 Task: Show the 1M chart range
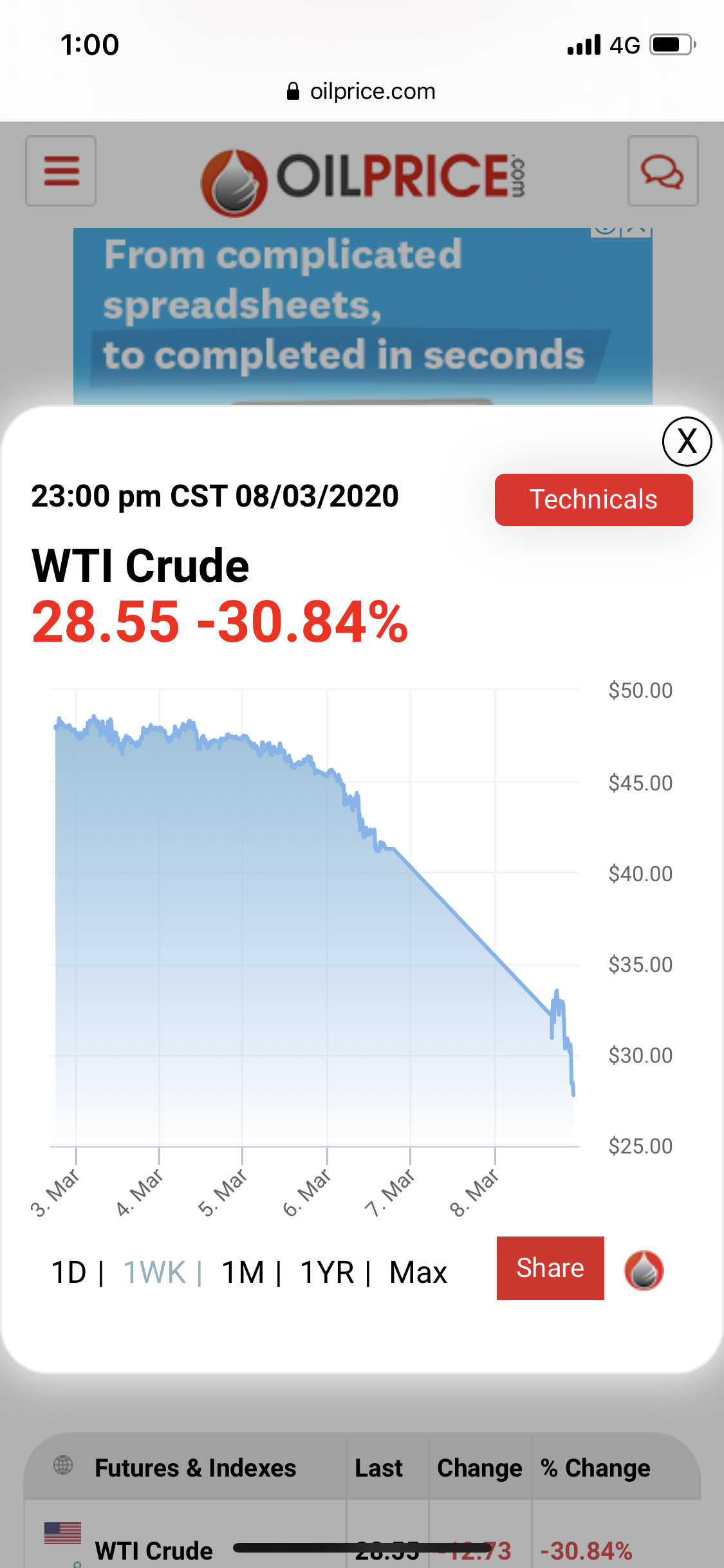click(x=243, y=1273)
